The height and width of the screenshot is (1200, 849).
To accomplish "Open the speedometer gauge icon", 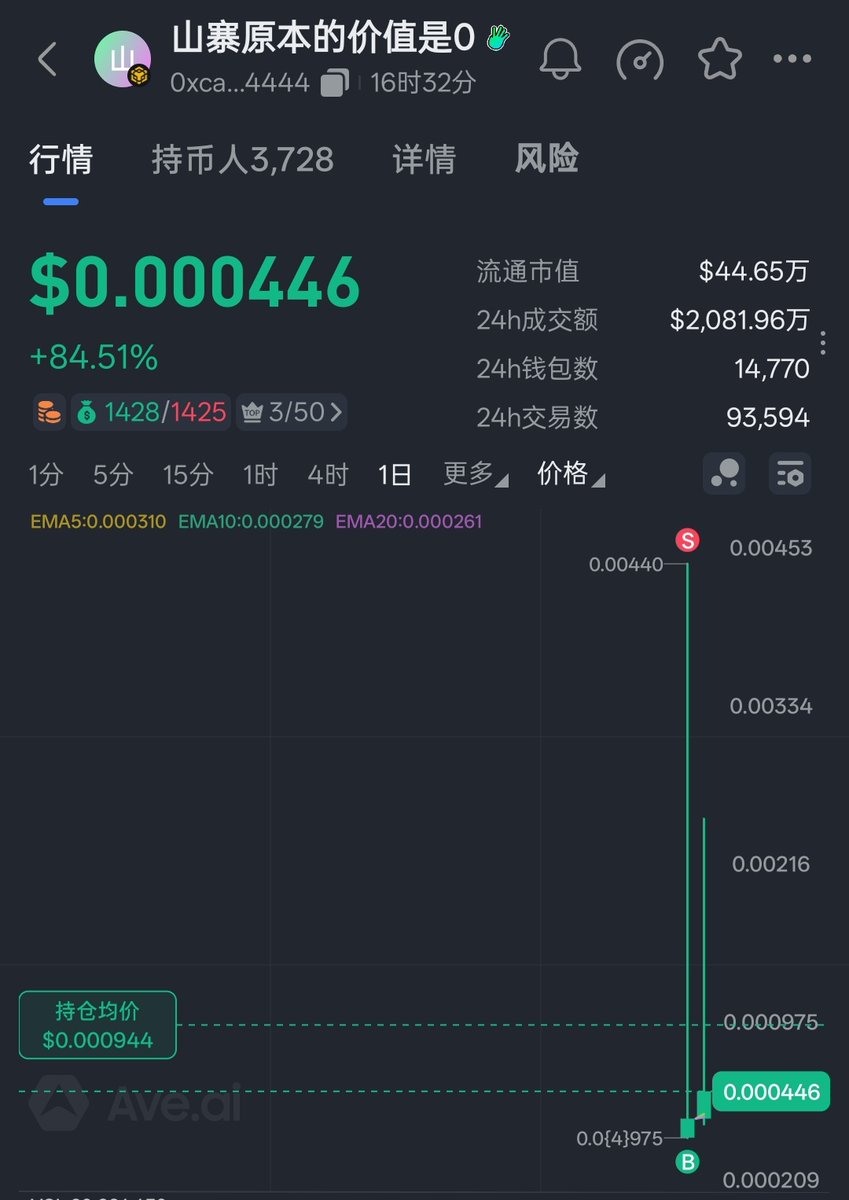I will [639, 60].
